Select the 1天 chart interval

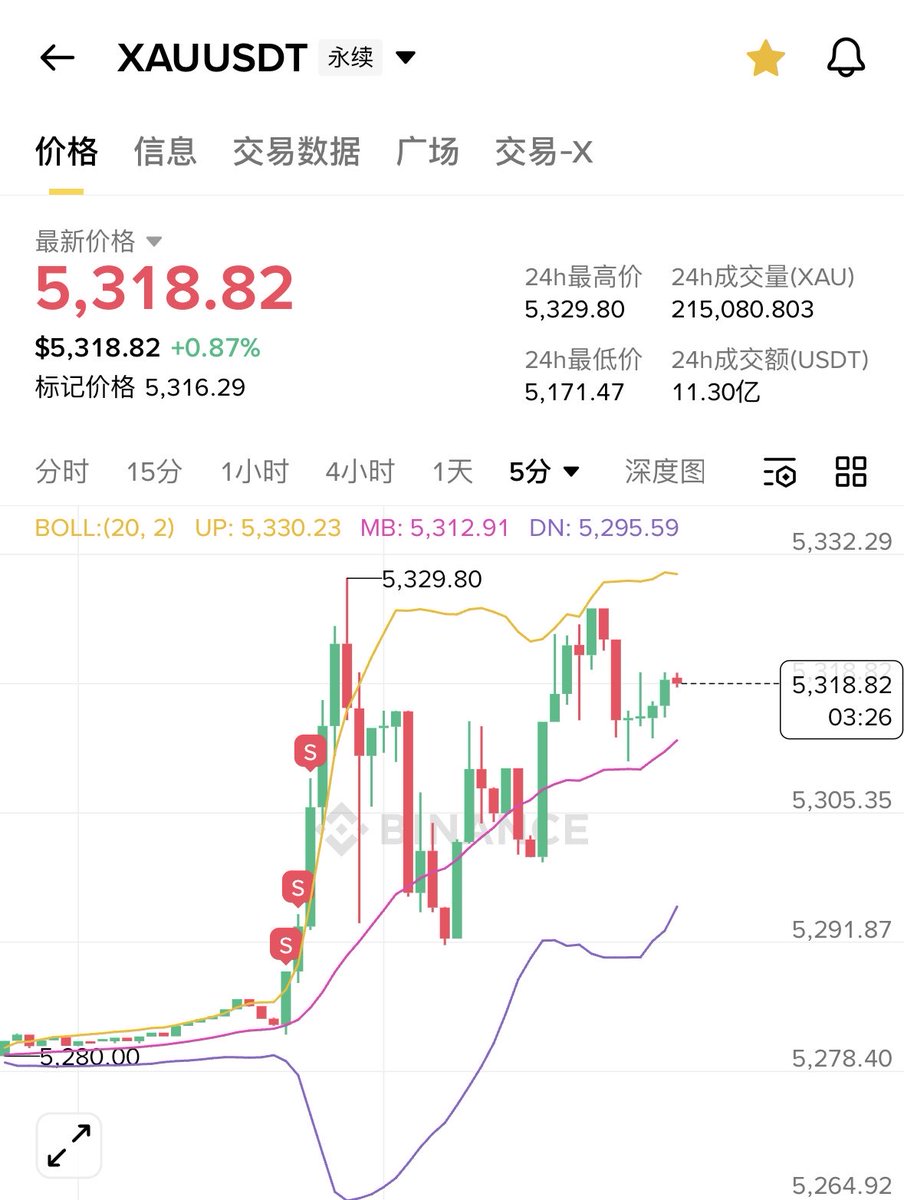(x=452, y=471)
